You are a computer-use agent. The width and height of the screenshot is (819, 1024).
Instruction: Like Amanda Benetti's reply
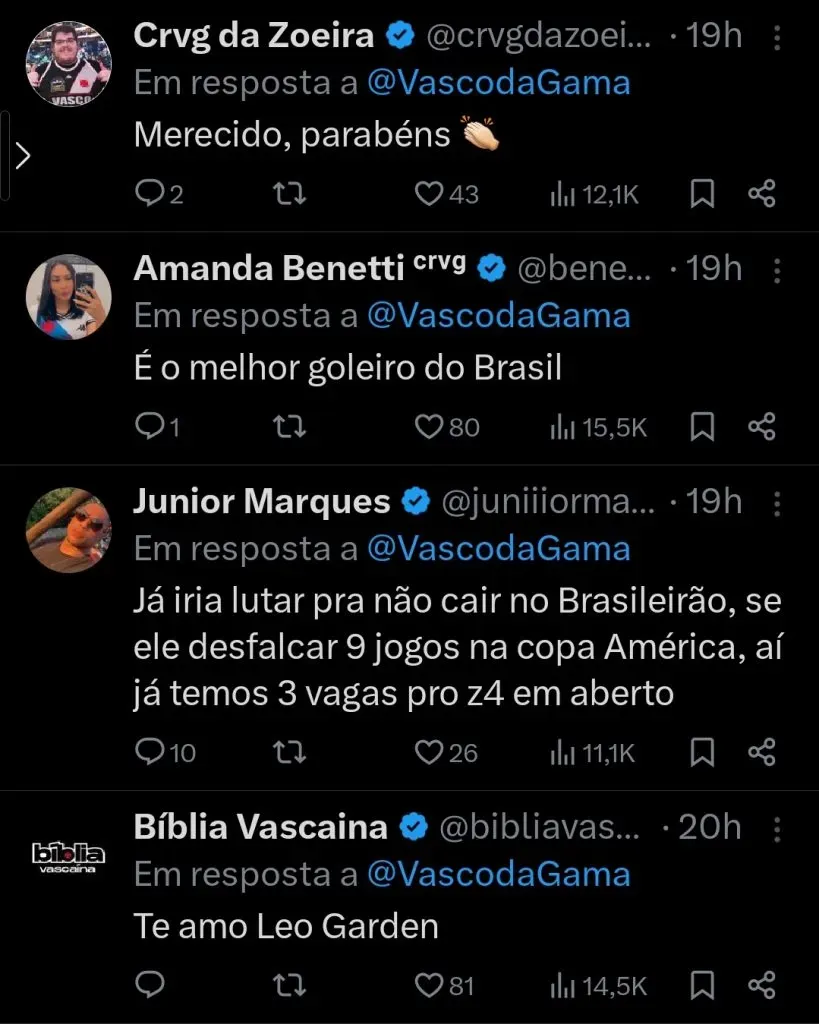pyautogui.click(x=429, y=428)
